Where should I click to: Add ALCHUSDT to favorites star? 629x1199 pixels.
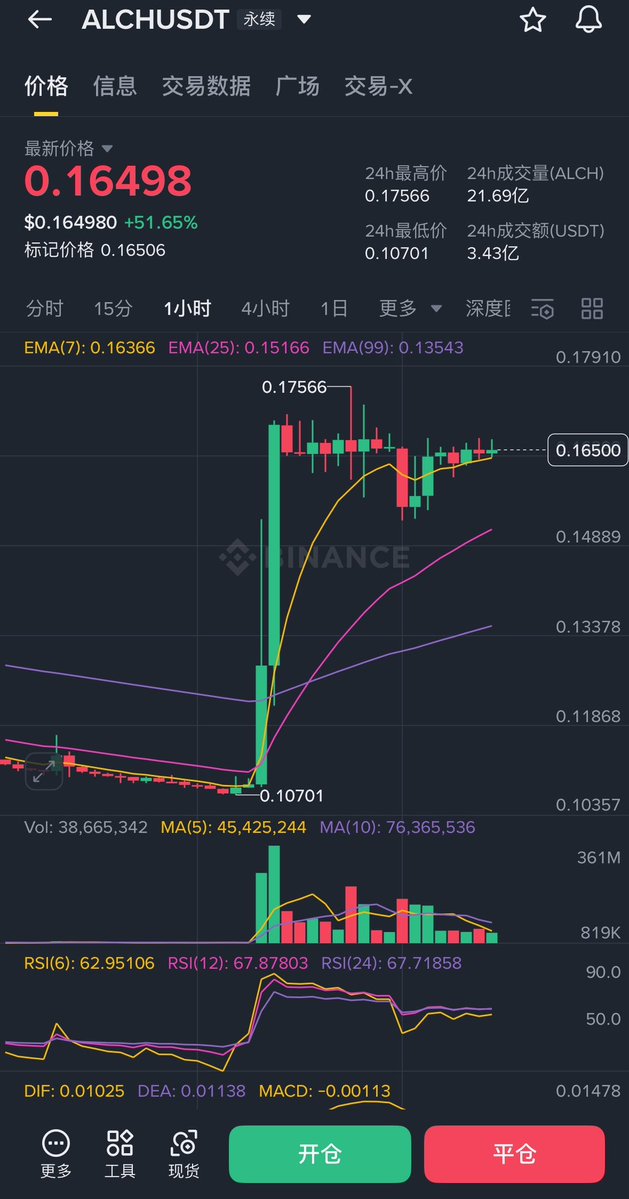click(533, 19)
